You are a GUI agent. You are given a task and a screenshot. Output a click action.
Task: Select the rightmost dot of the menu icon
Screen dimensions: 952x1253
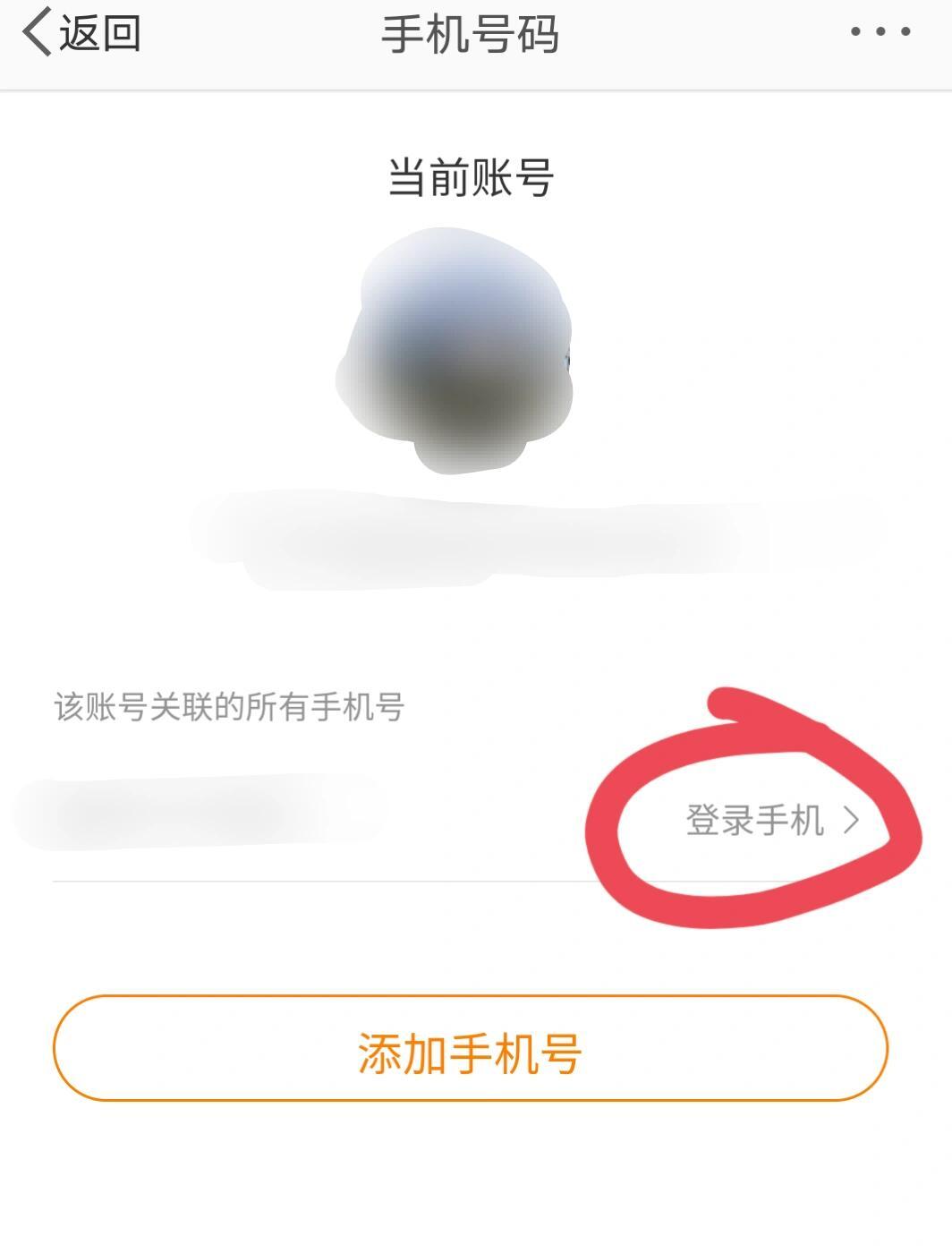click(x=905, y=32)
